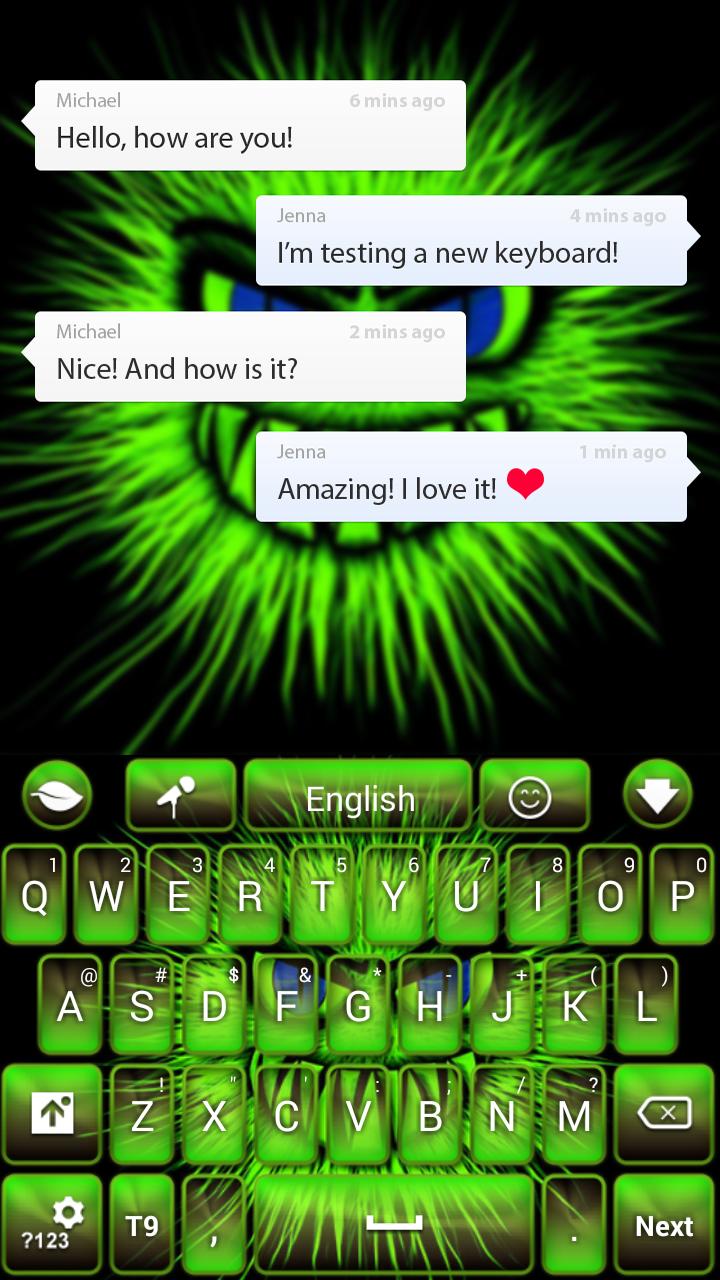Start voice input with the microphone key
720x1280 pixels.
[x=181, y=796]
